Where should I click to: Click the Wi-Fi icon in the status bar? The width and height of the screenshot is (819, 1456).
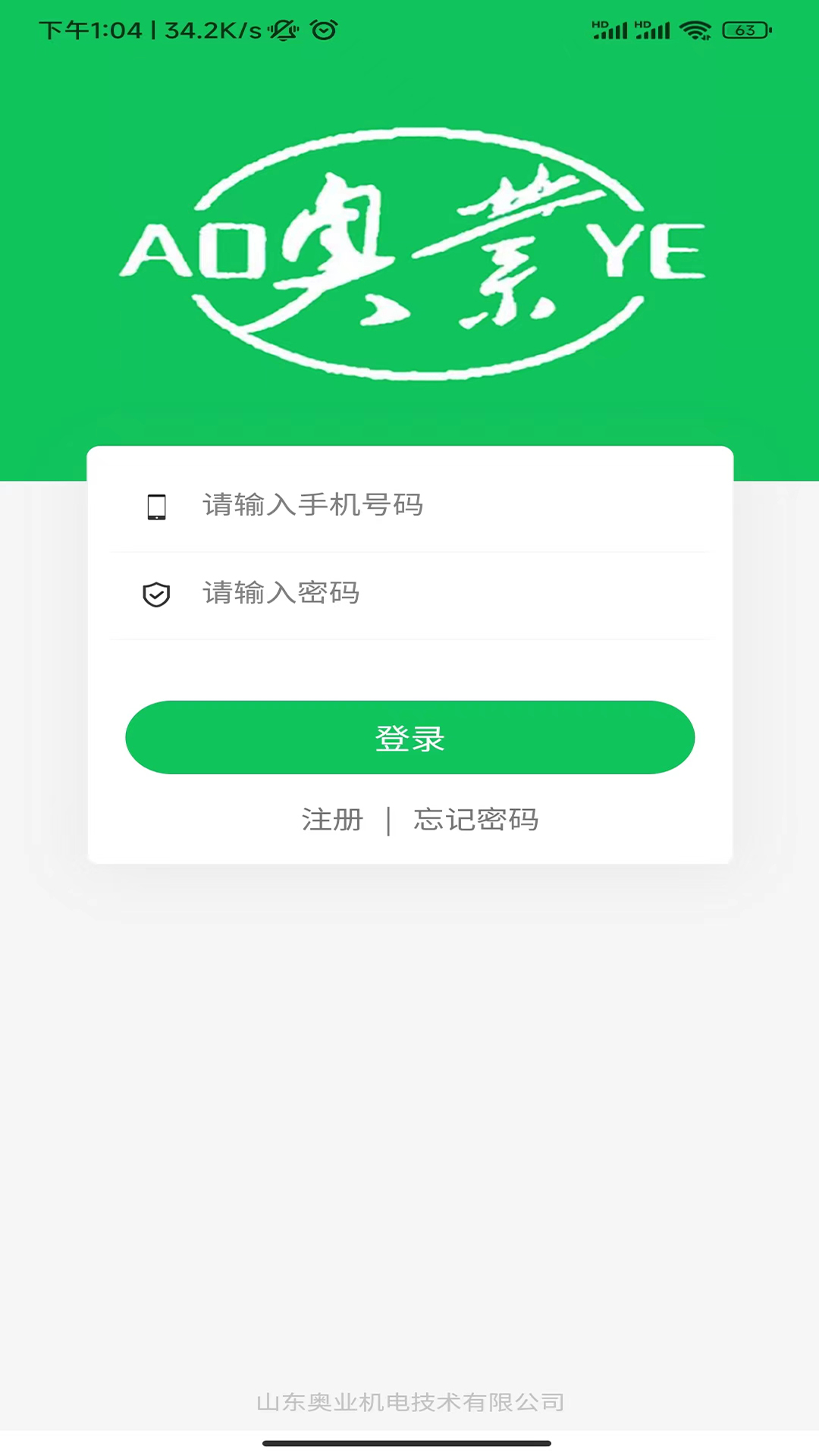pos(695,30)
